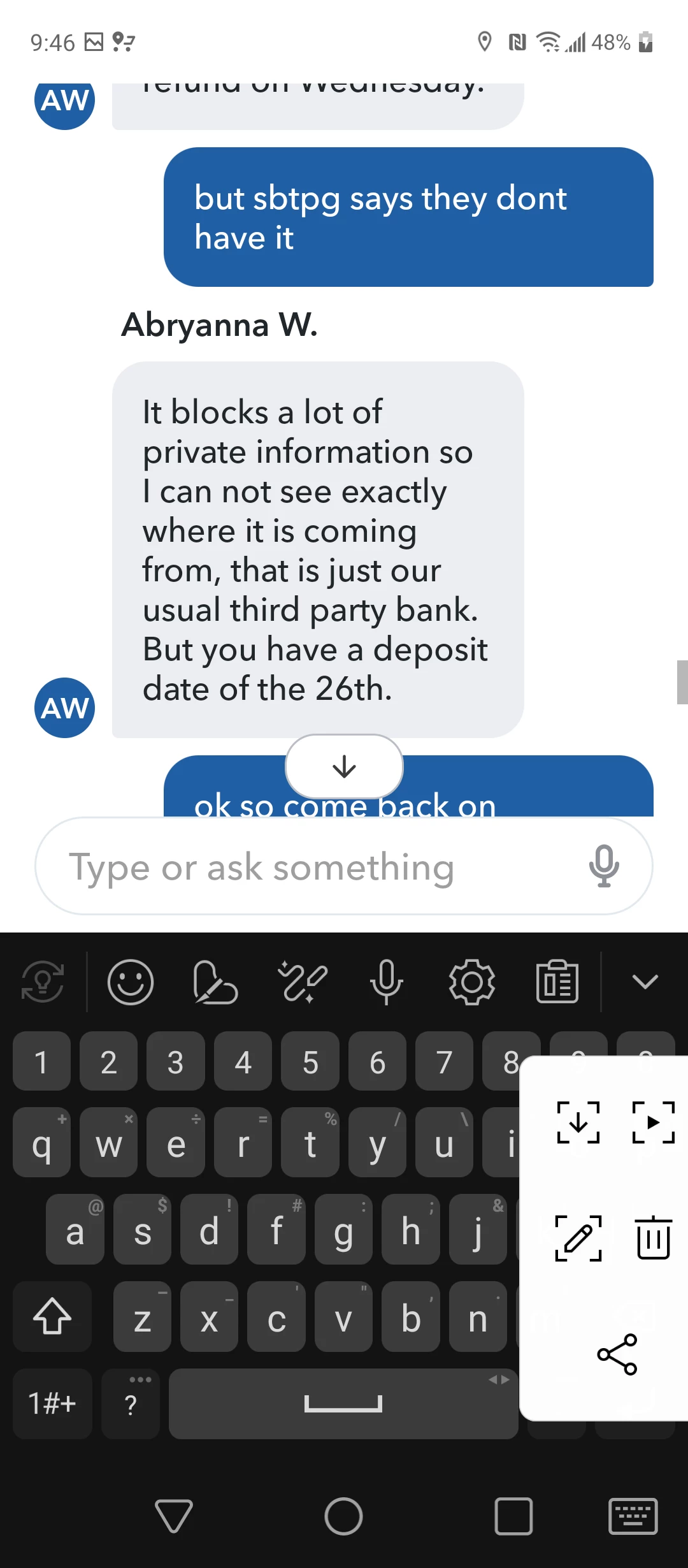This screenshot has height=1568, width=688.
Task: Jump to latest message with down arrow
Action: click(x=344, y=766)
